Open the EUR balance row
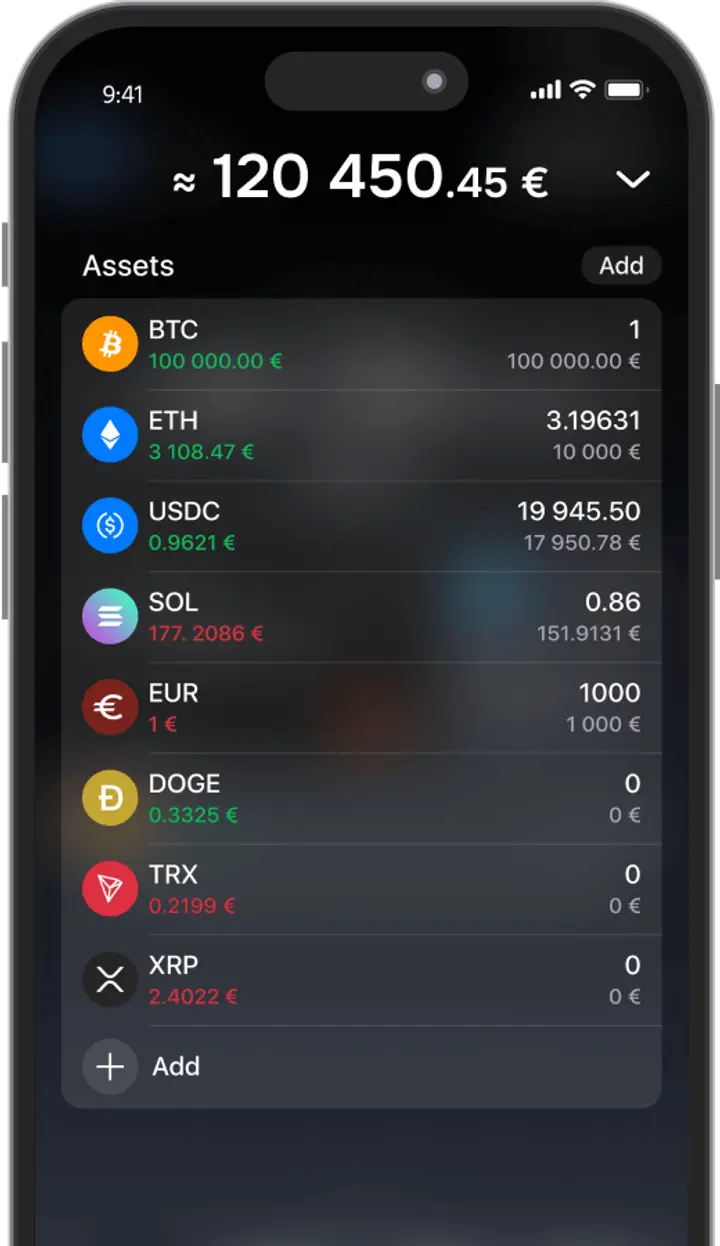Screen dimensions: 720x1246 tap(361, 708)
